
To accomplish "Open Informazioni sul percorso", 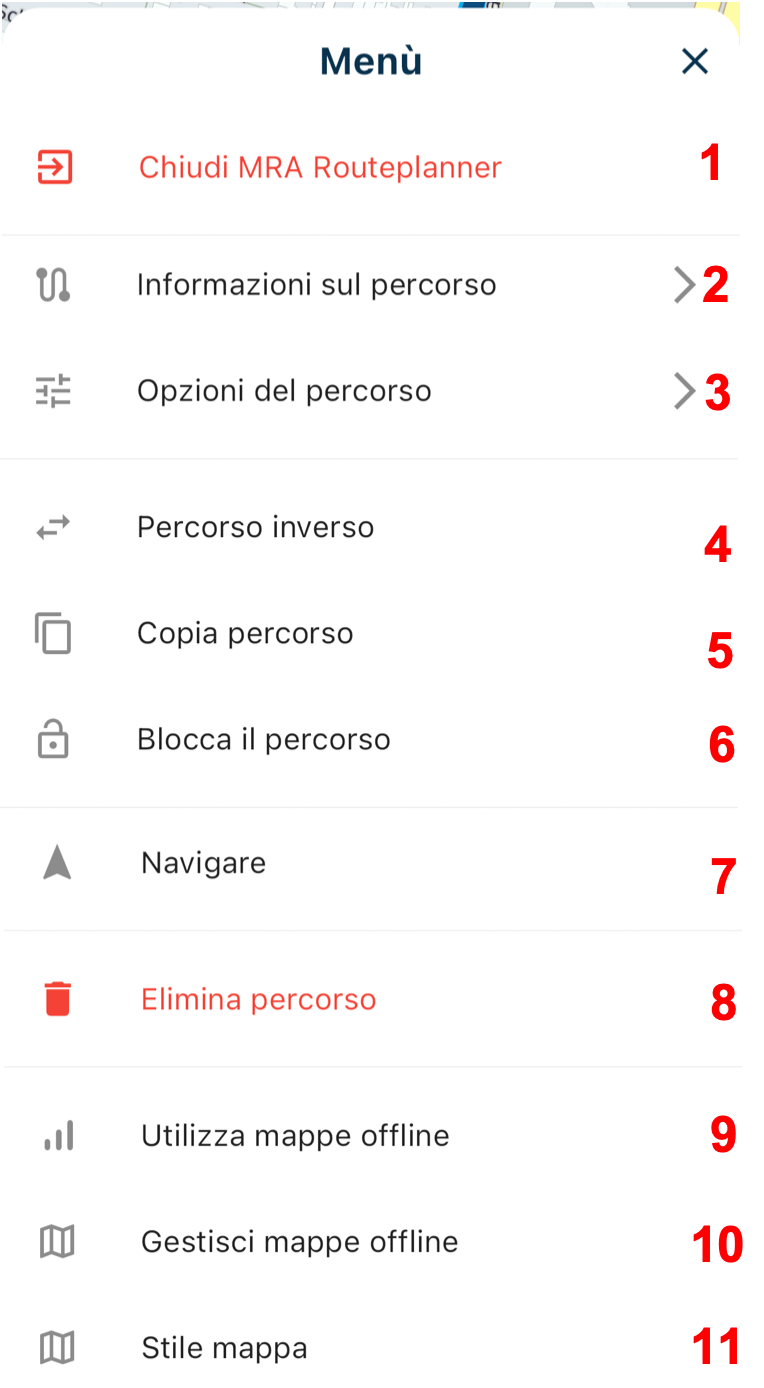I will 316,285.
